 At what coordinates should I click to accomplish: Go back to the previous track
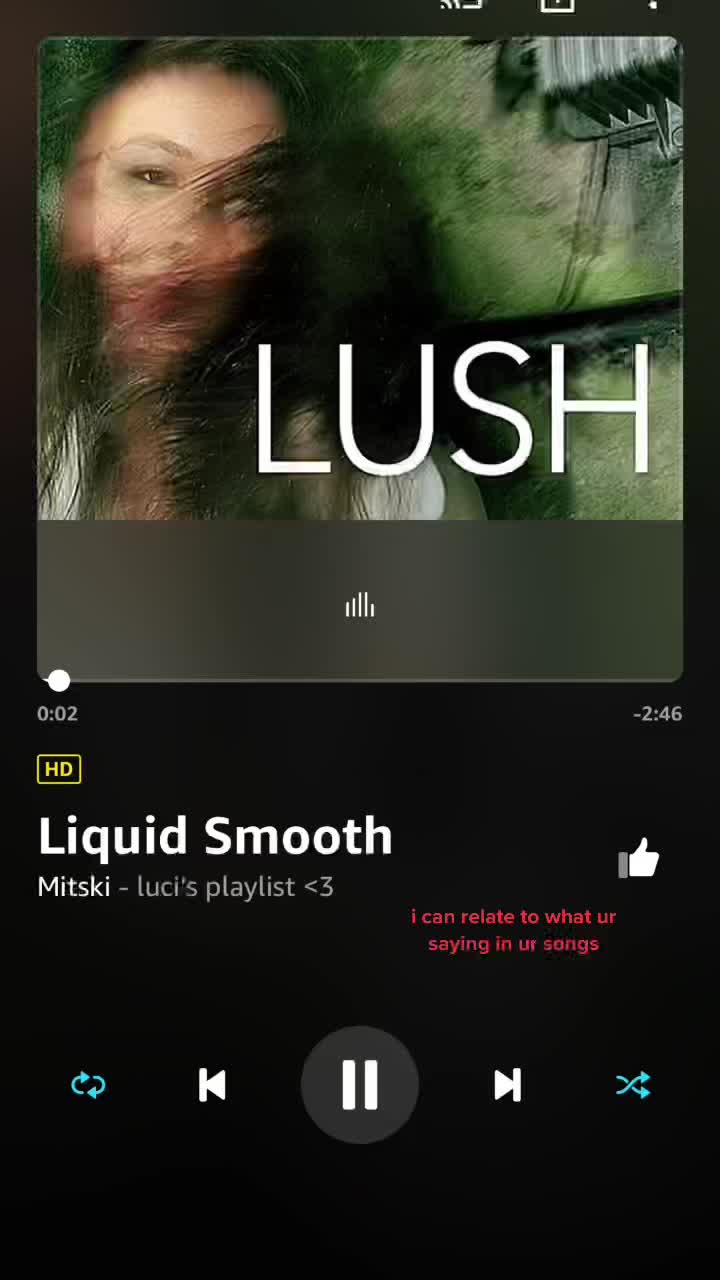(x=212, y=1085)
